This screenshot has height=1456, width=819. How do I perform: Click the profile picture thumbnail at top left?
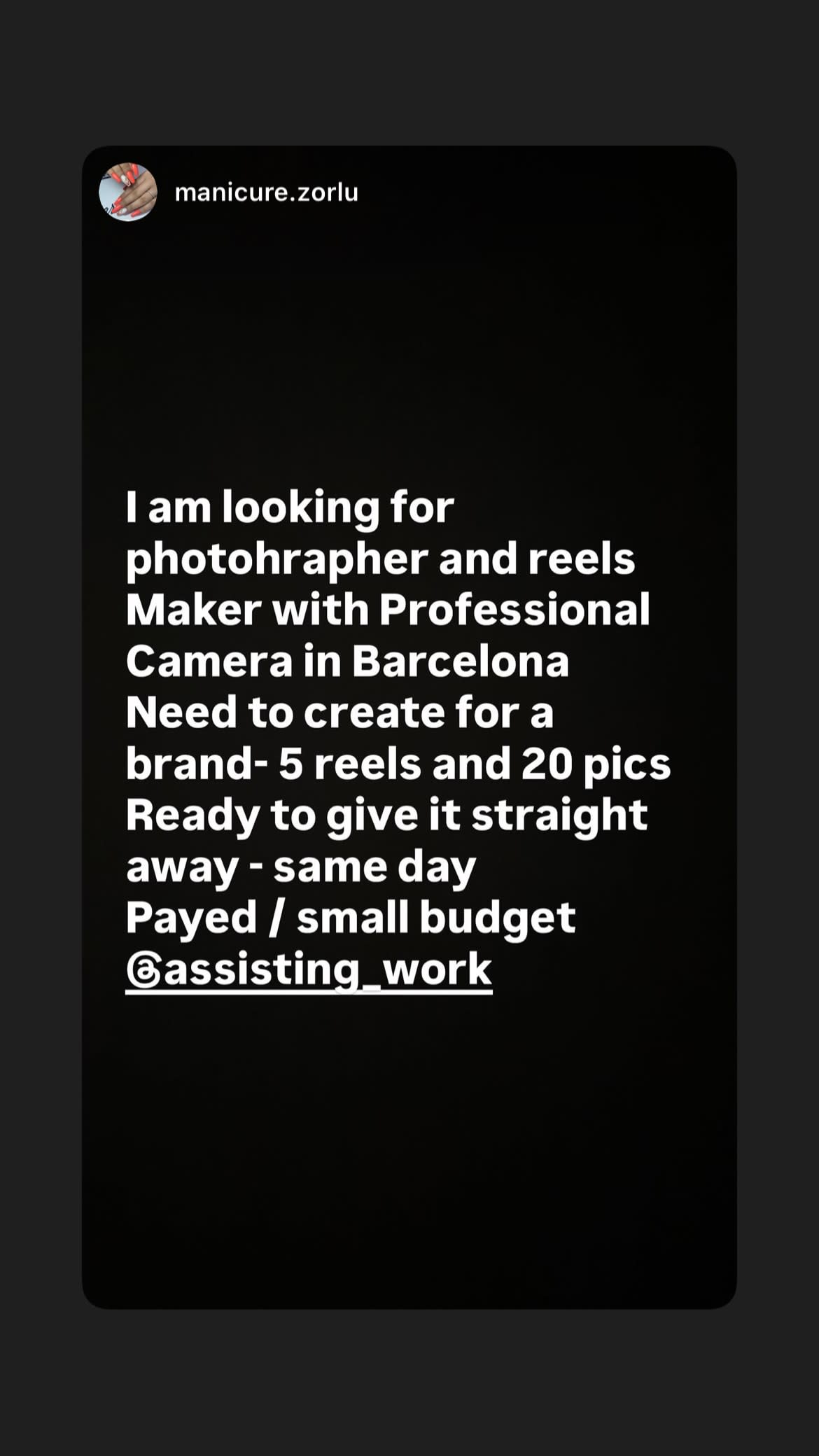click(x=127, y=191)
